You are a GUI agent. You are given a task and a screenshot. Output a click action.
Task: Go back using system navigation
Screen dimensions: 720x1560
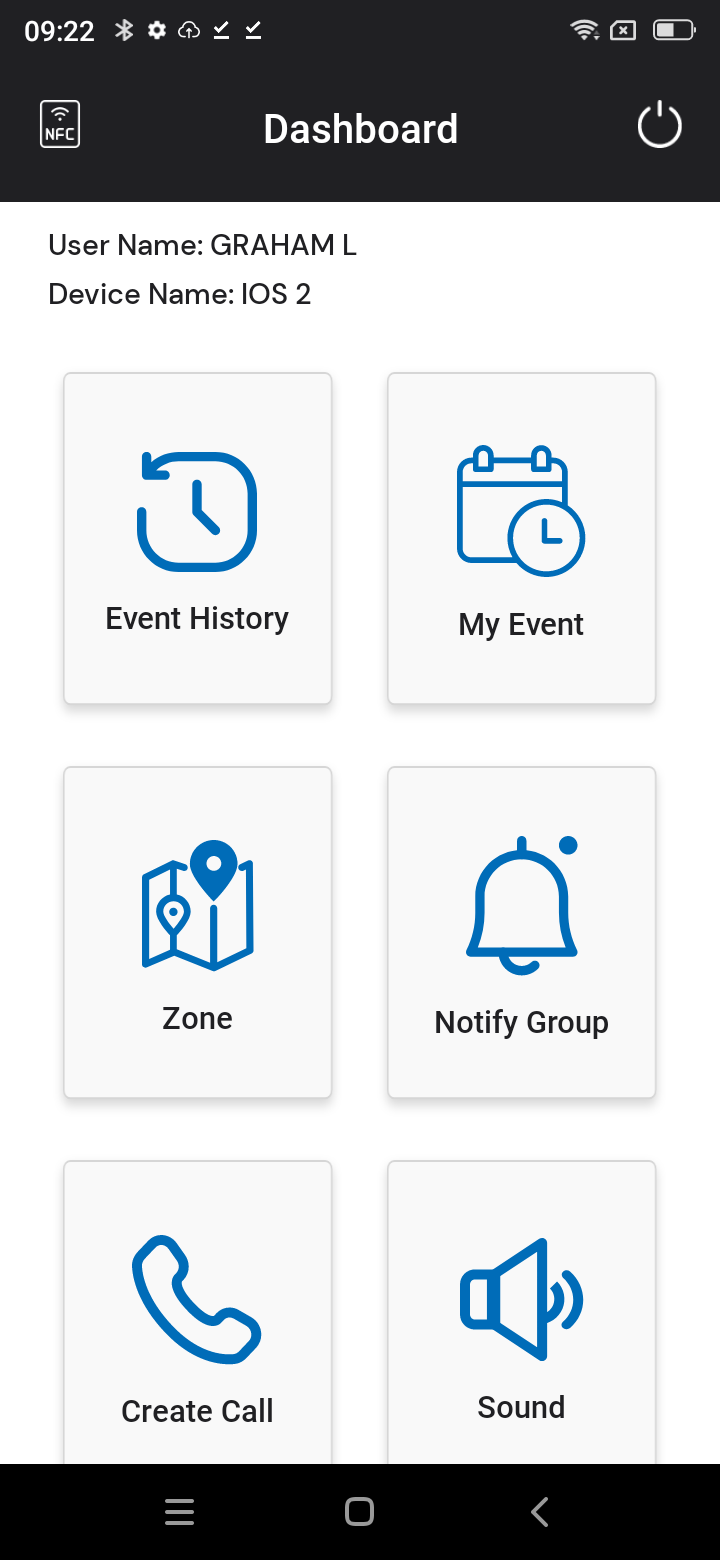pos(540,1512)
